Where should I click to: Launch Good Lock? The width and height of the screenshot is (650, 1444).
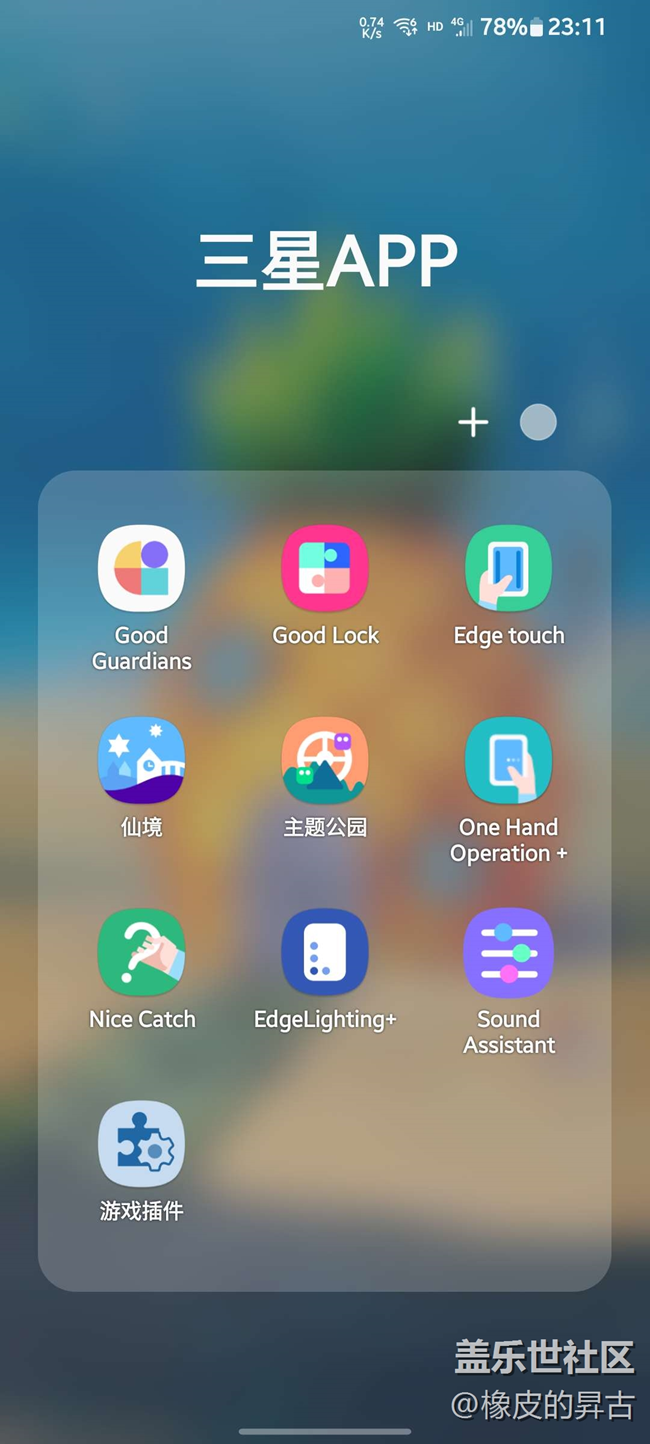[325, 568]
